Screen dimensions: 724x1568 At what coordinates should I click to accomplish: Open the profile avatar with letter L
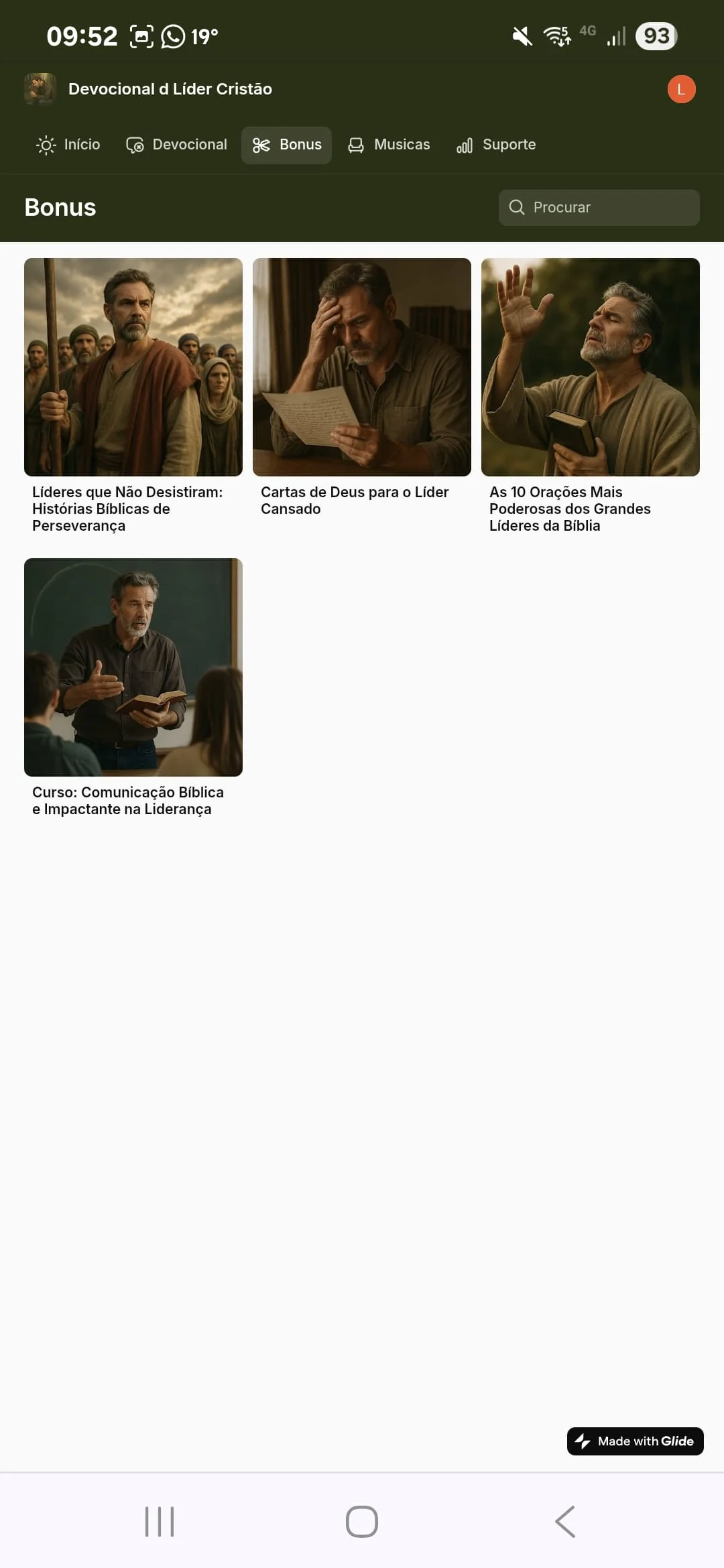pos(681,89)
